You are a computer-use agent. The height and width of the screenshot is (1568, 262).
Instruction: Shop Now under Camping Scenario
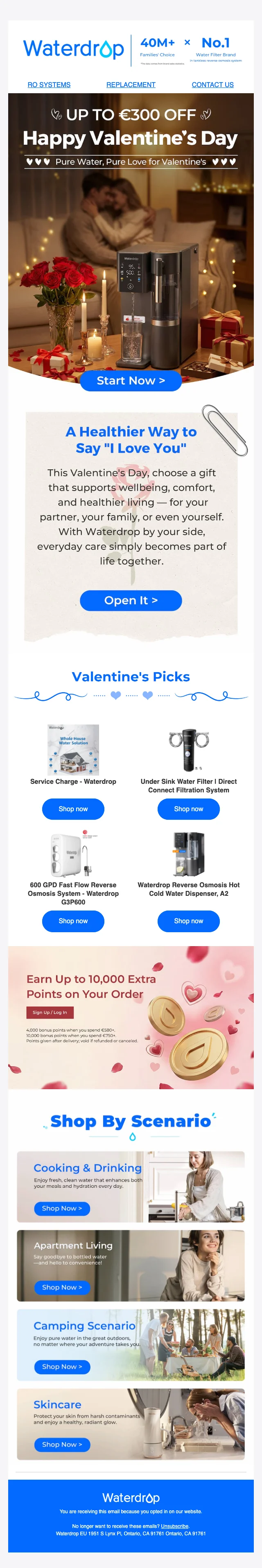point(61,1366)
